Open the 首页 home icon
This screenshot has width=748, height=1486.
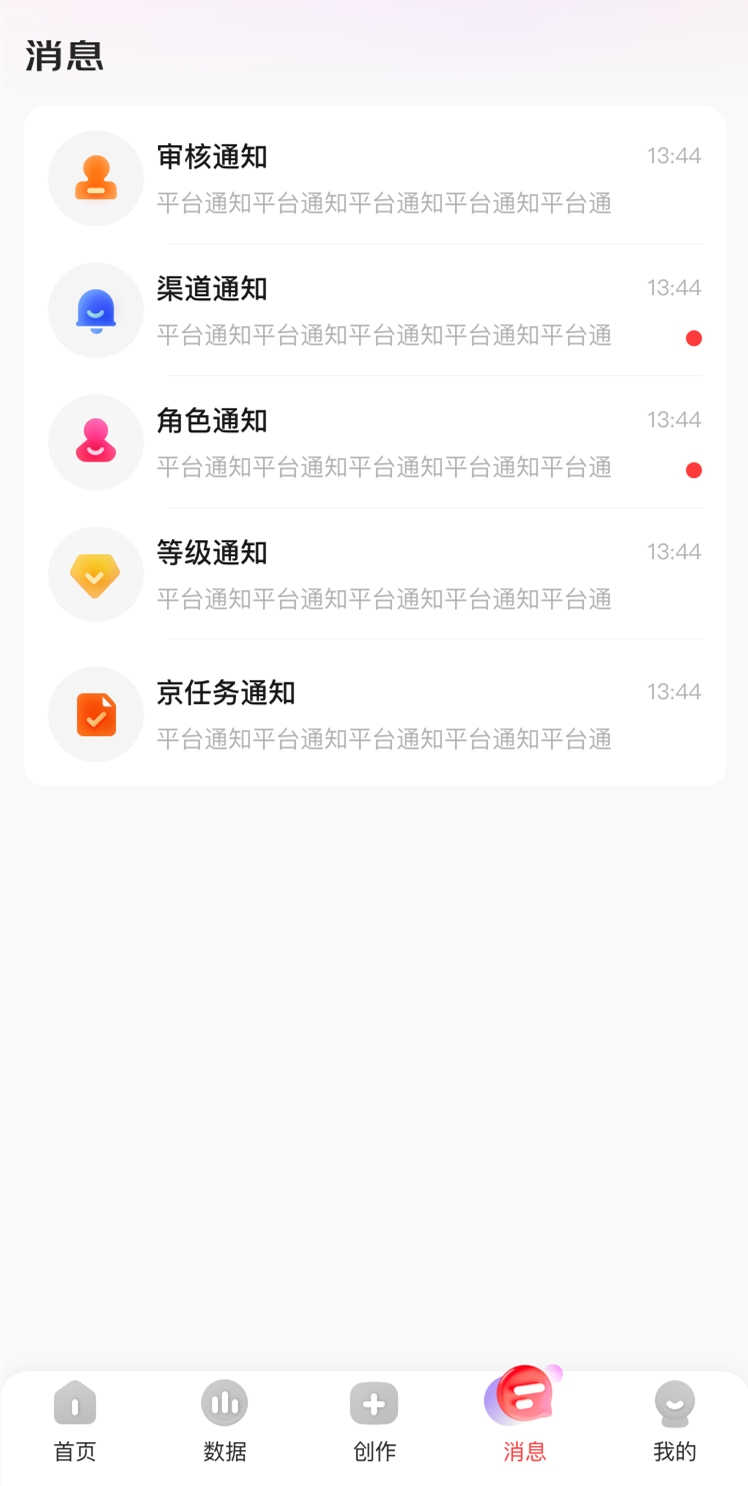click(x=74, y=1403)
